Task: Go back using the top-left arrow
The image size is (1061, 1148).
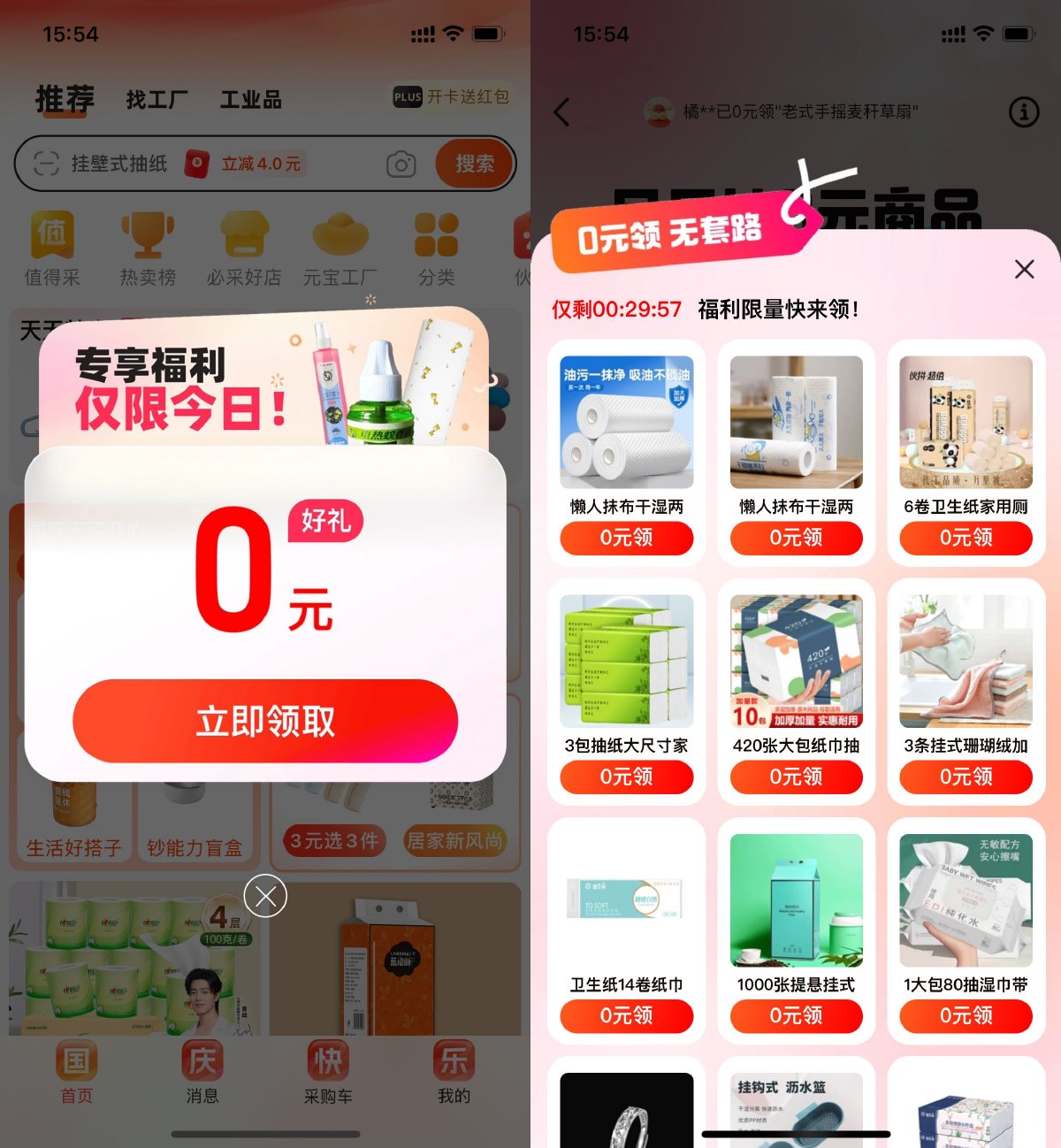Action: (561, 112)
